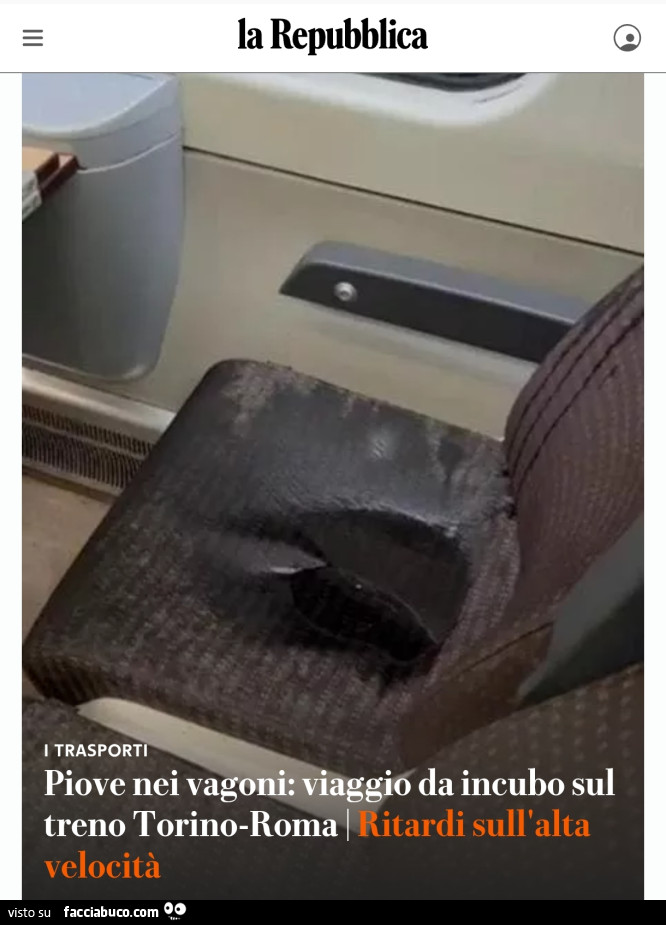Open the user account profile icon
Screen dimensions: 666x925
(627, 38)
